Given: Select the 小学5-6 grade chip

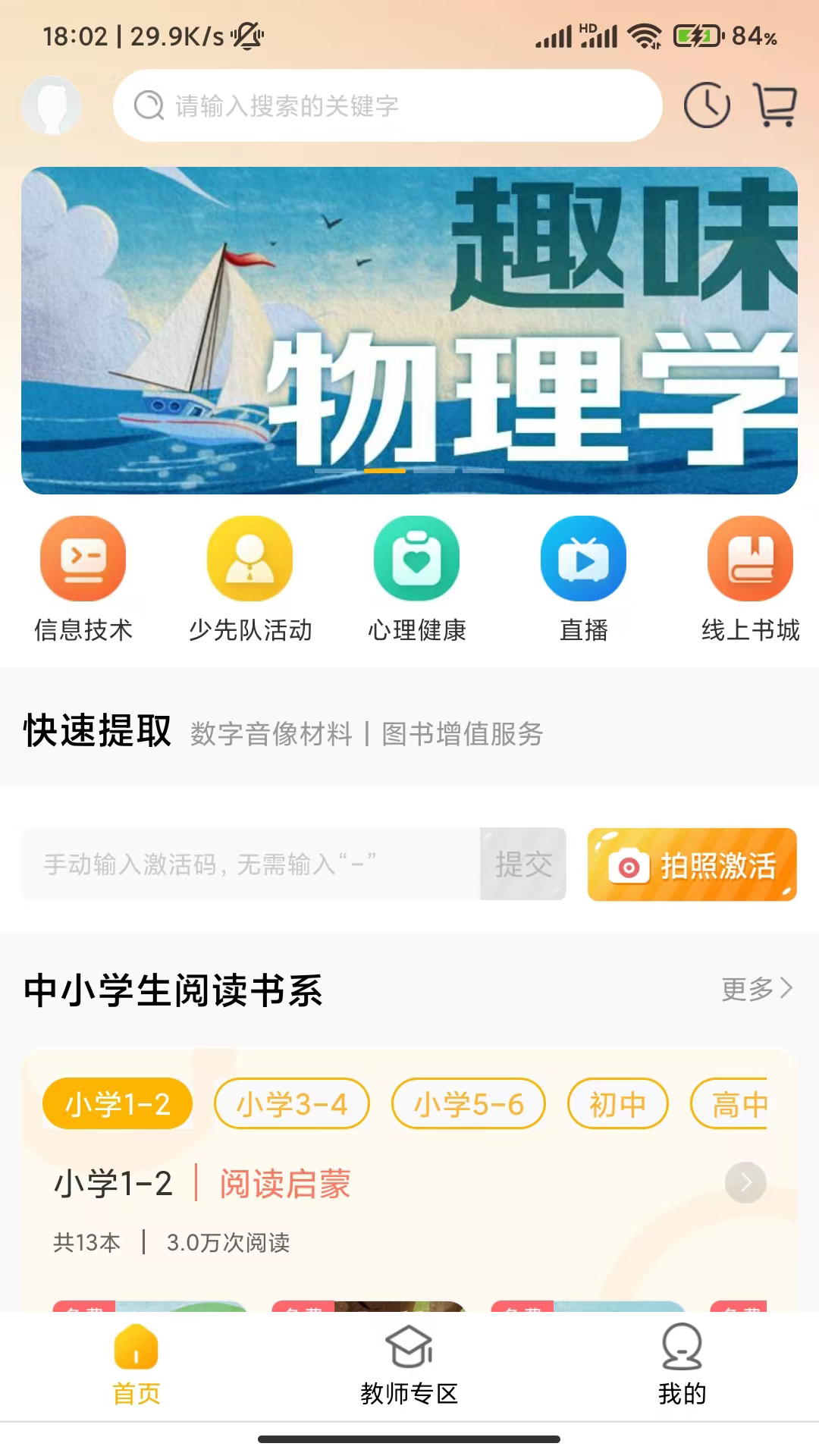Looking at the screenshot, I should pos(469,1103).
